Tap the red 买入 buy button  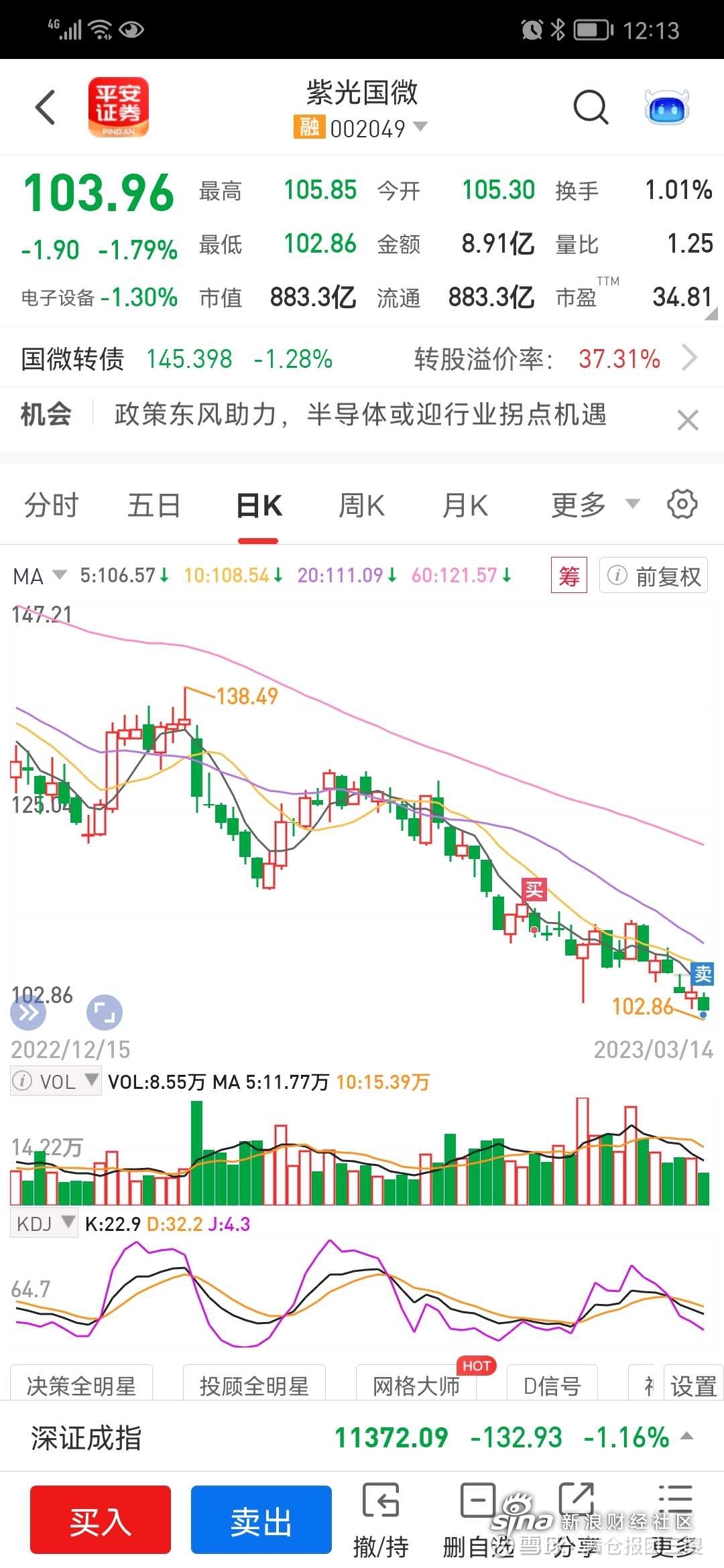pos(101,1520)
